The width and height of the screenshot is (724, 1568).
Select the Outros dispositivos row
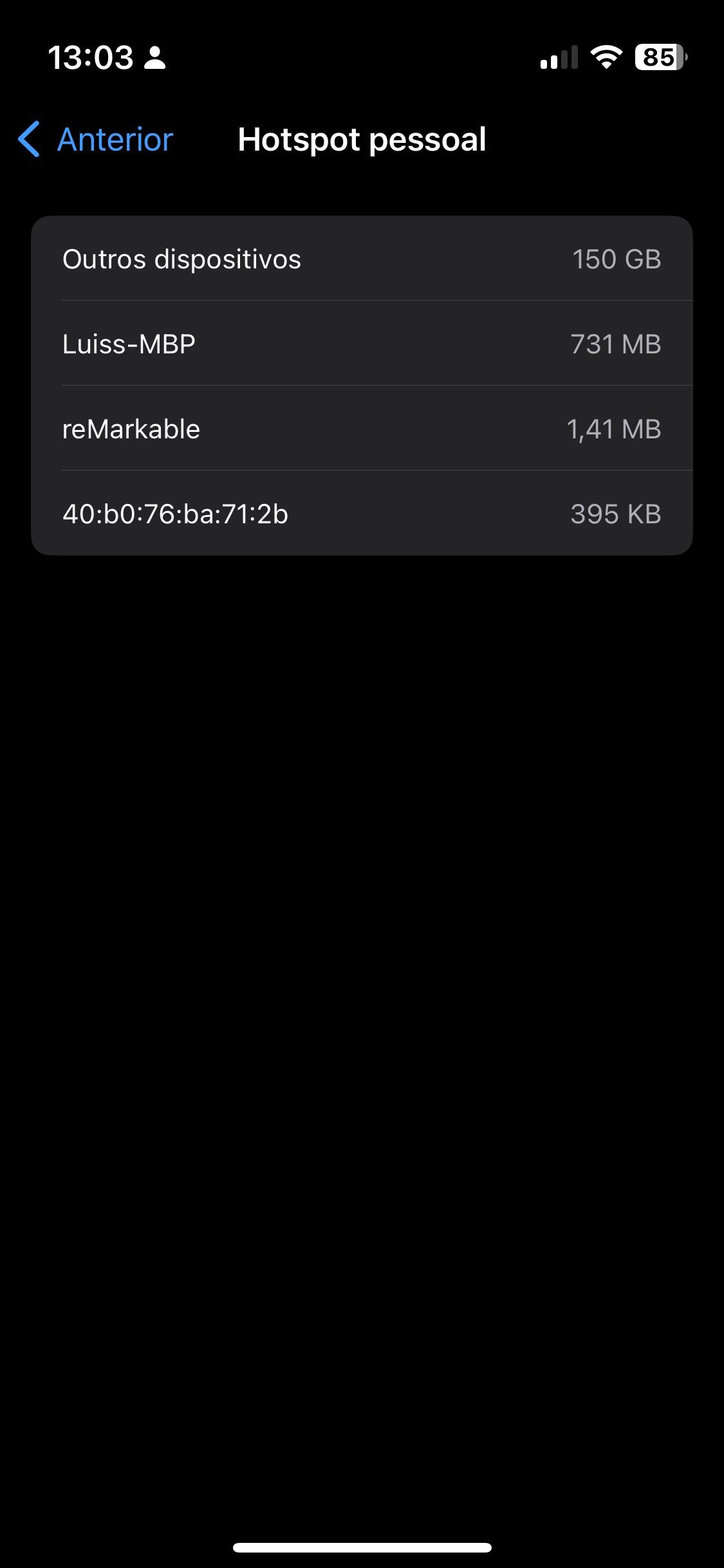click(x=362, y=259)
